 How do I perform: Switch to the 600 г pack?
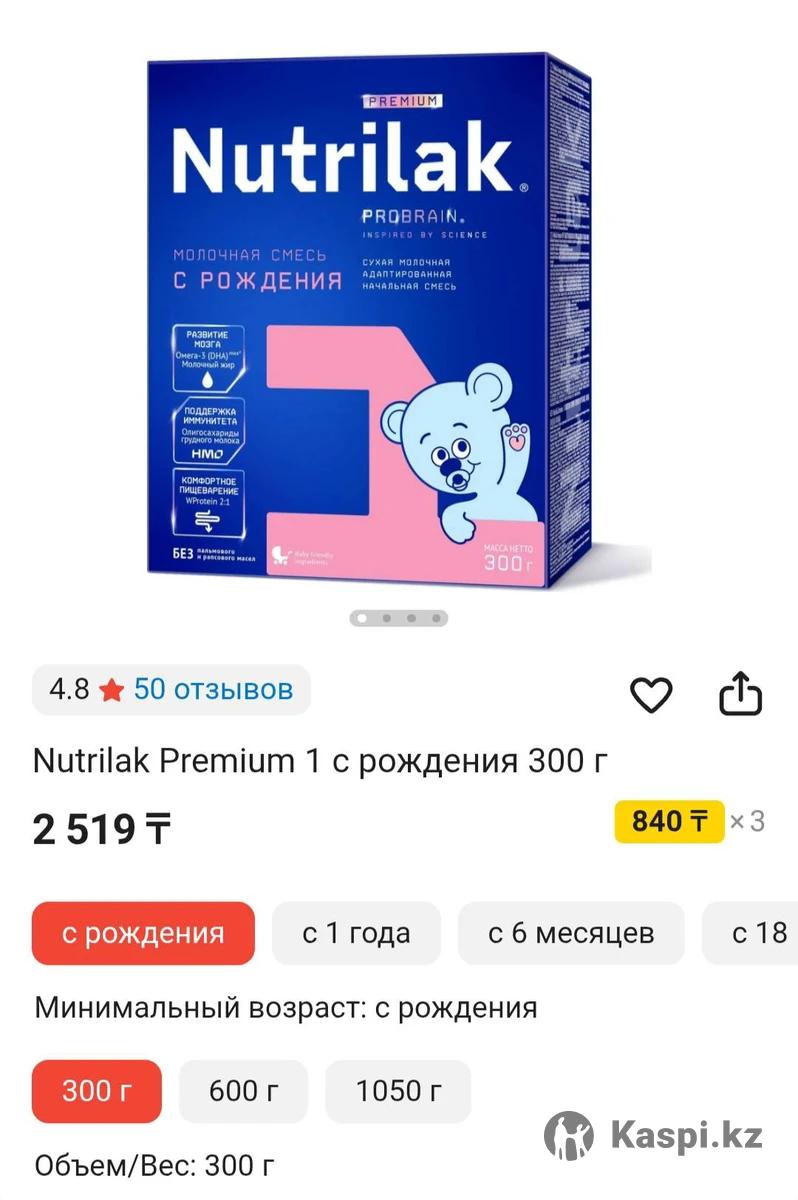click(x=243, y=1091)
